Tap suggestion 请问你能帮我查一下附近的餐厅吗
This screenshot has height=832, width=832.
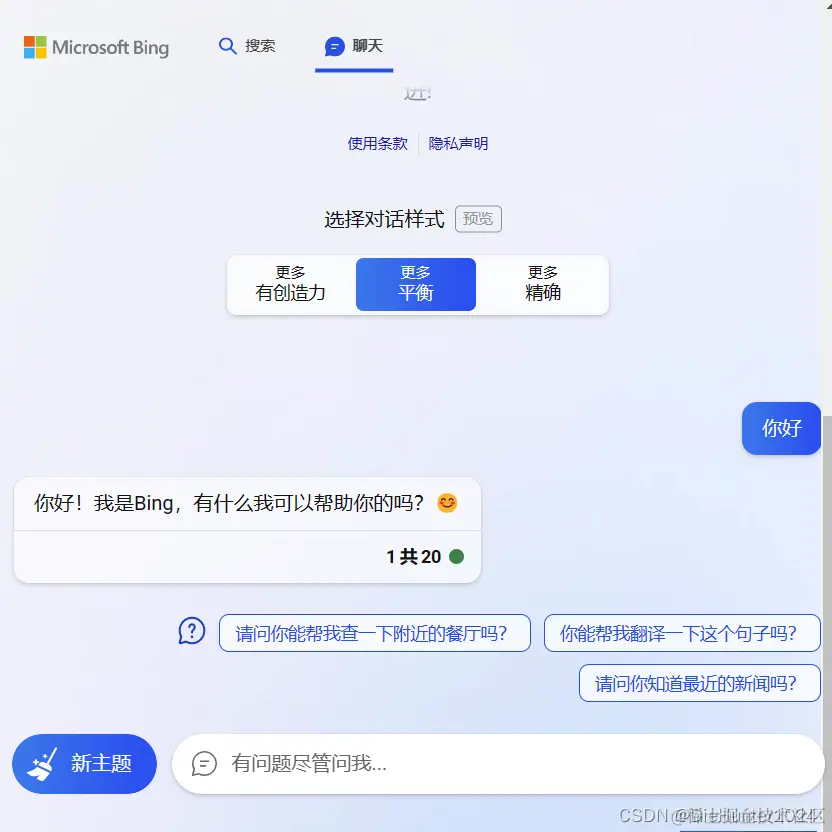[375, 633]
